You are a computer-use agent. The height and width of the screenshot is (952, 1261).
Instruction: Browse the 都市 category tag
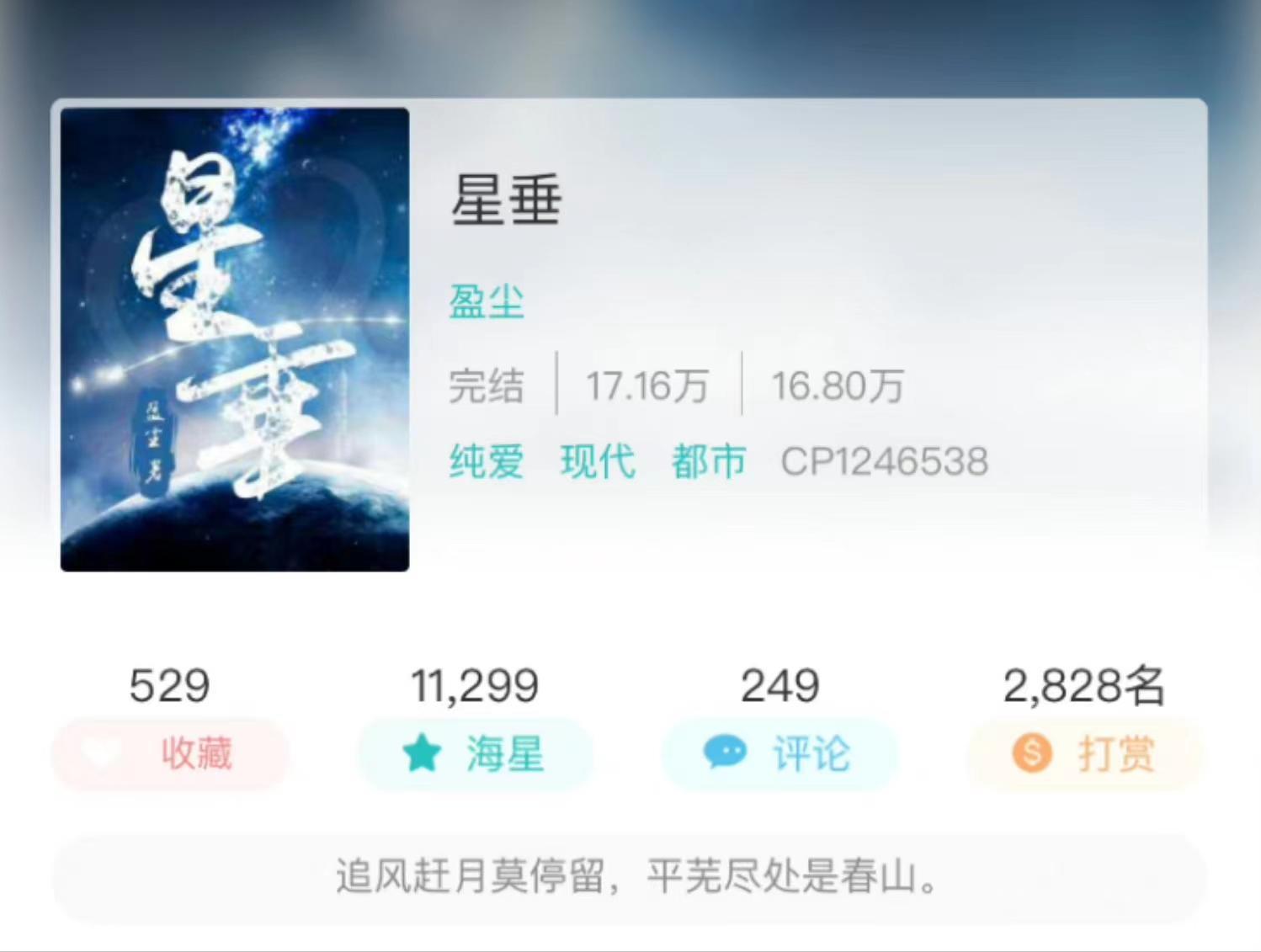pos(709,461)
